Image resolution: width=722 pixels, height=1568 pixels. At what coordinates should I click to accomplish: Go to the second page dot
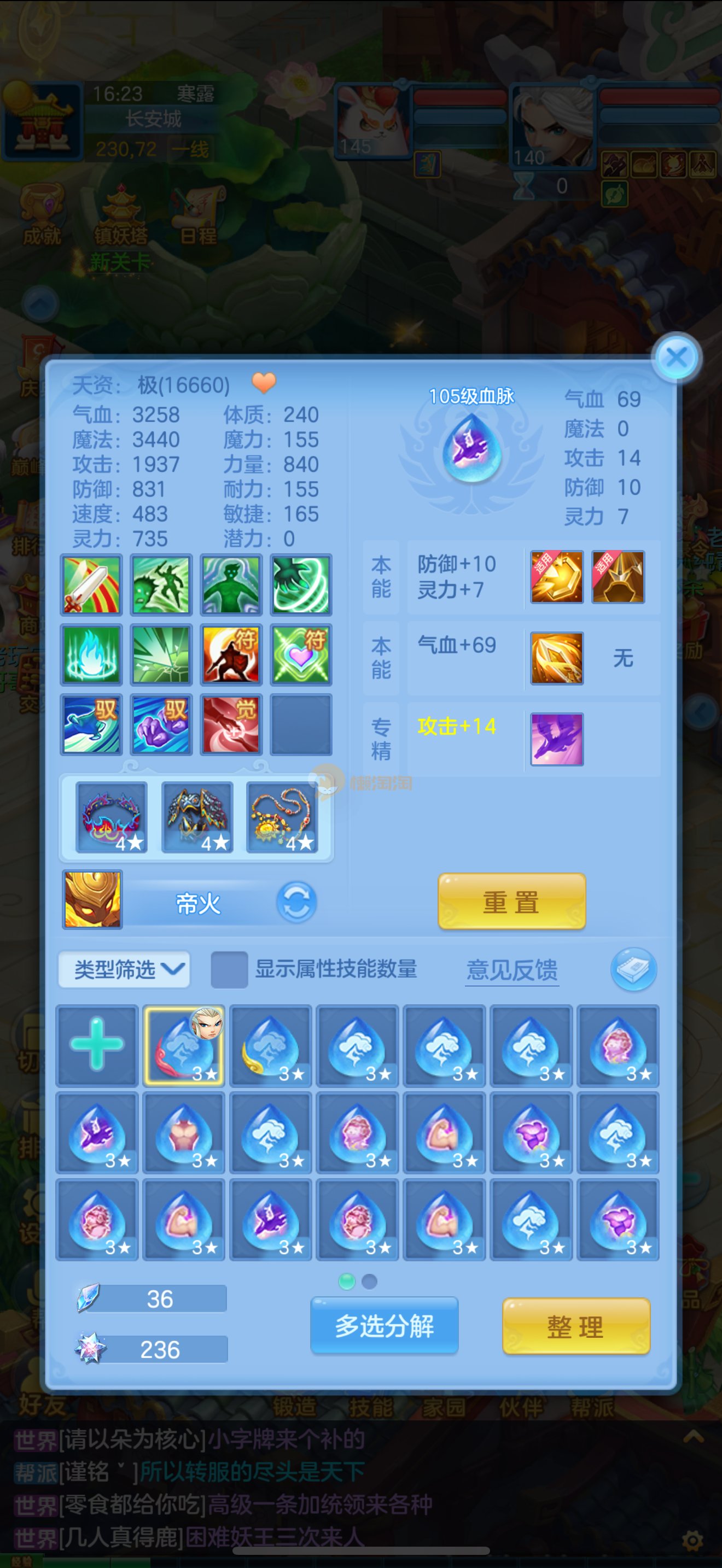click(x=369, y=1282)
